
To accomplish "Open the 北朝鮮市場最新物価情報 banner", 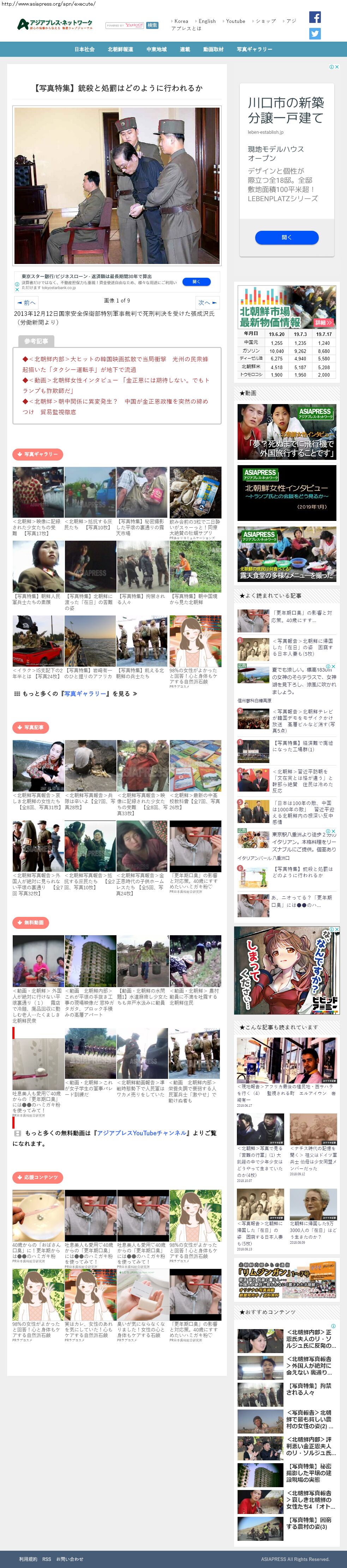I will [x=286, y=307].
